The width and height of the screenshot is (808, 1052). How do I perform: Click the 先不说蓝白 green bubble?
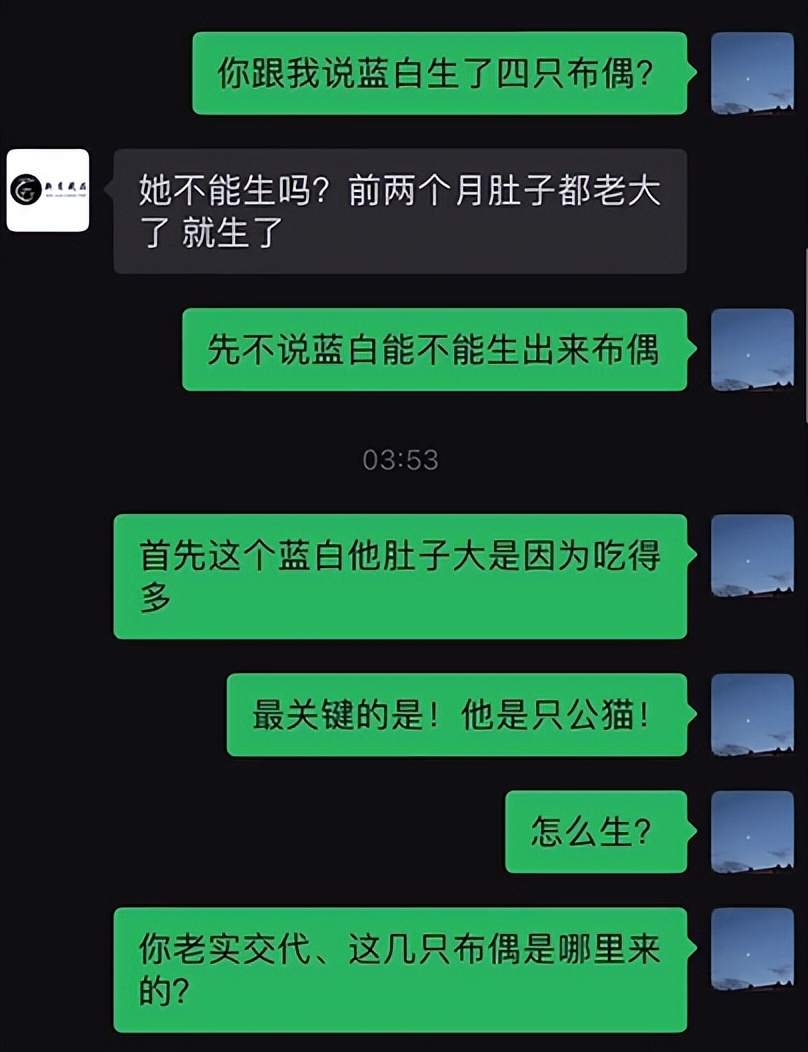[x=435, y=350]
